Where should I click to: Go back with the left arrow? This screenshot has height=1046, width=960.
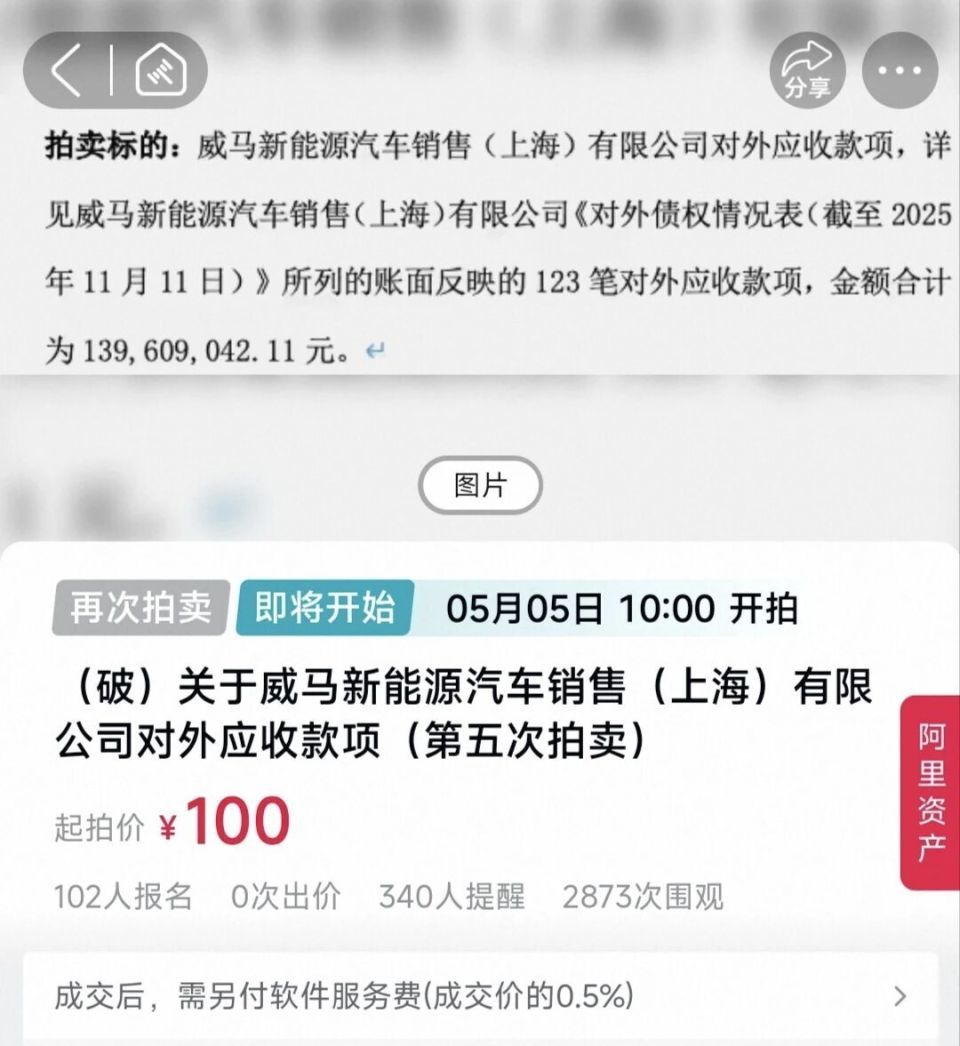click(x=66, y=70)
